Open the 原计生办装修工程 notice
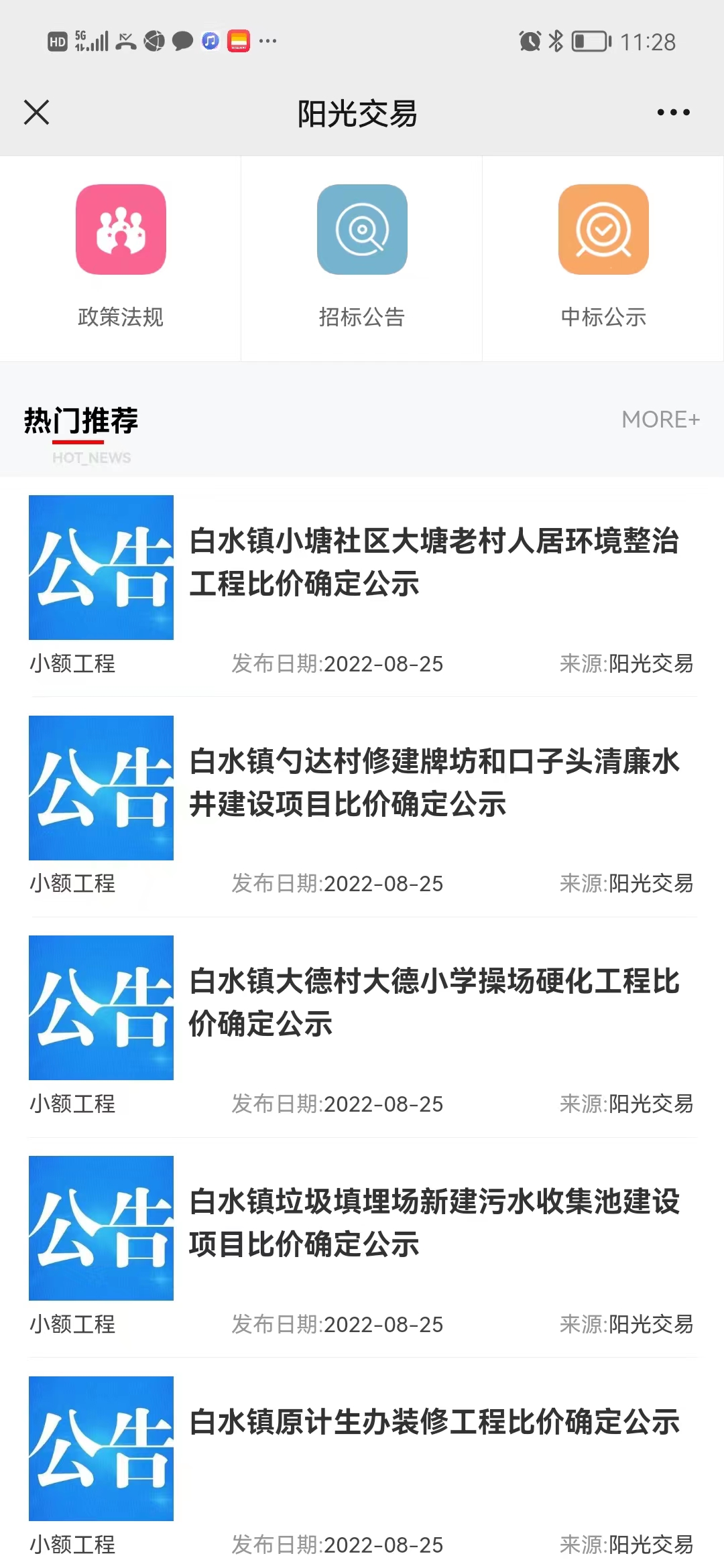 [434, 1422]
